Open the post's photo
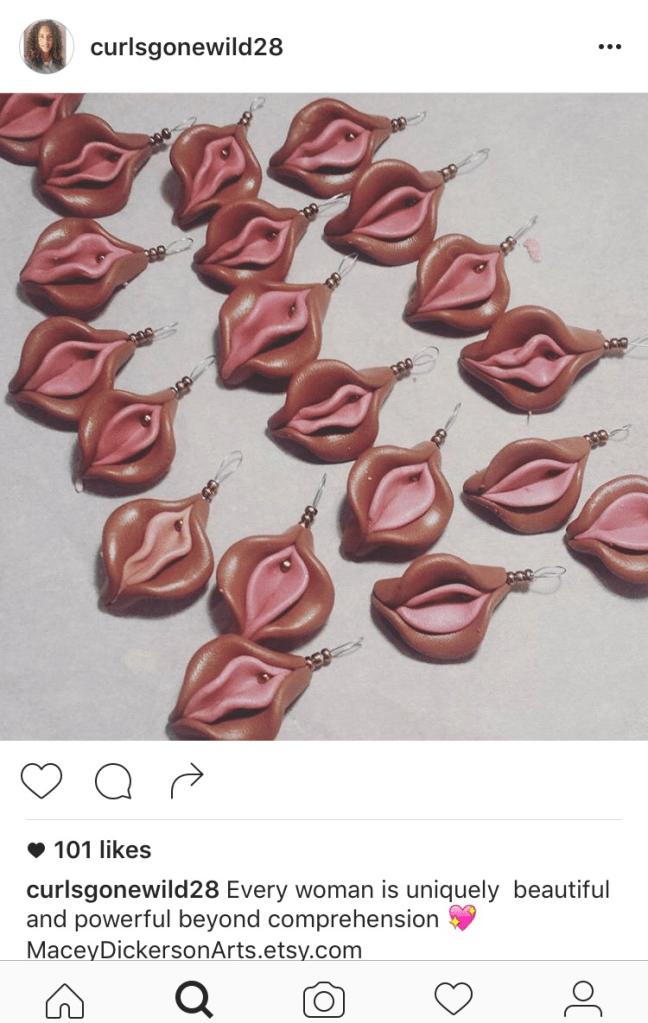The height and width of the screenshot is (1023, 648). 324,416
